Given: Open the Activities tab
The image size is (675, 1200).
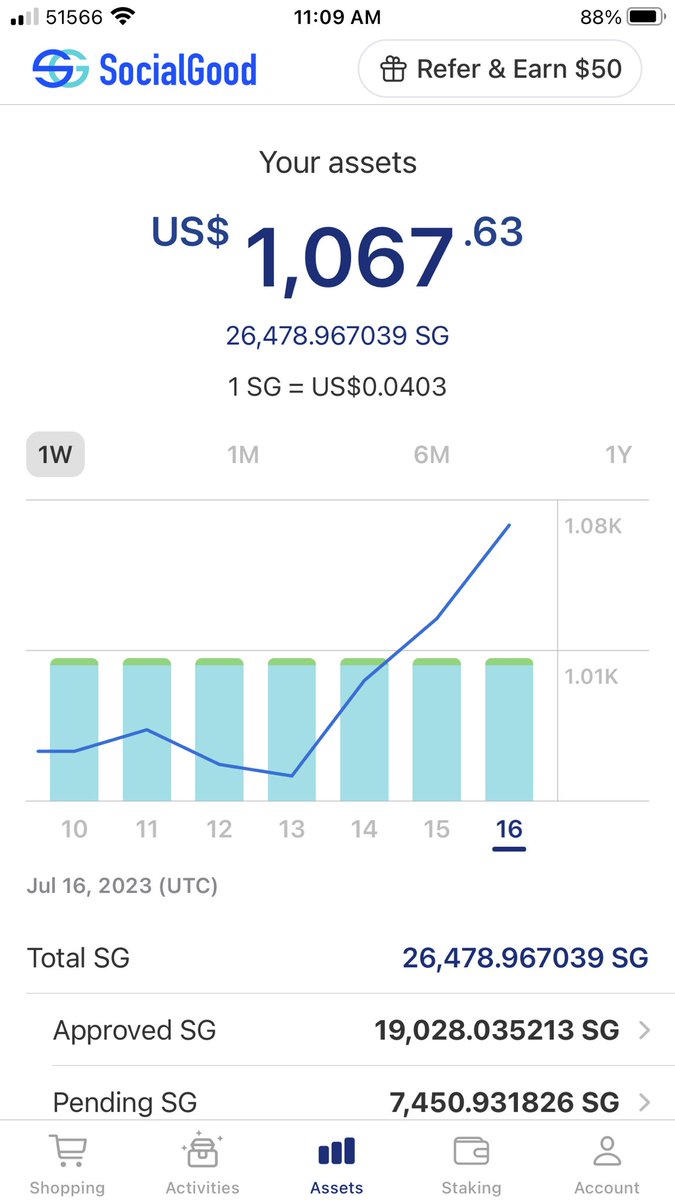Looking at the screenshot, I should [x=202, y=1164].
